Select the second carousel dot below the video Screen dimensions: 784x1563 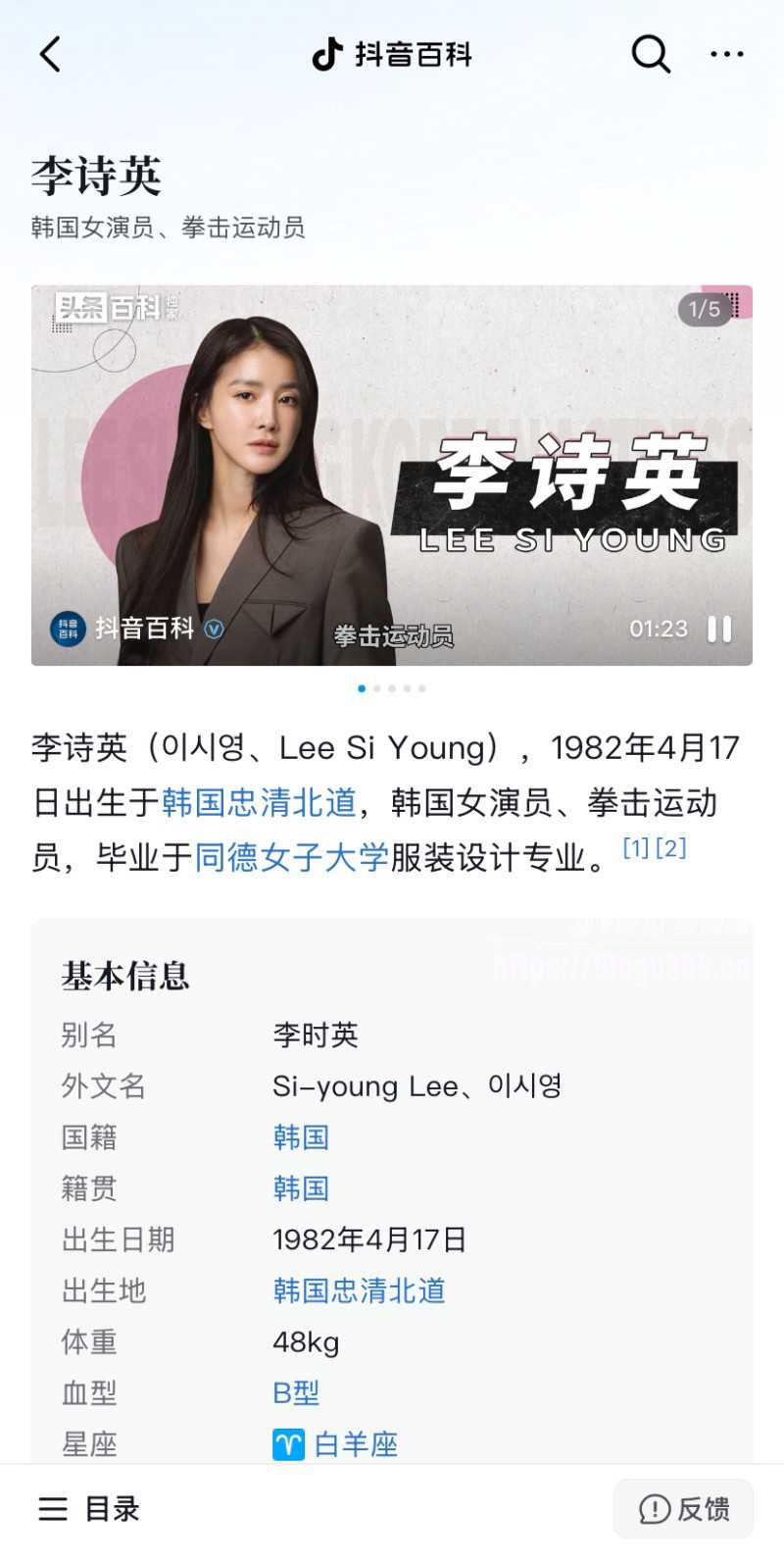[x=376, y=688]
